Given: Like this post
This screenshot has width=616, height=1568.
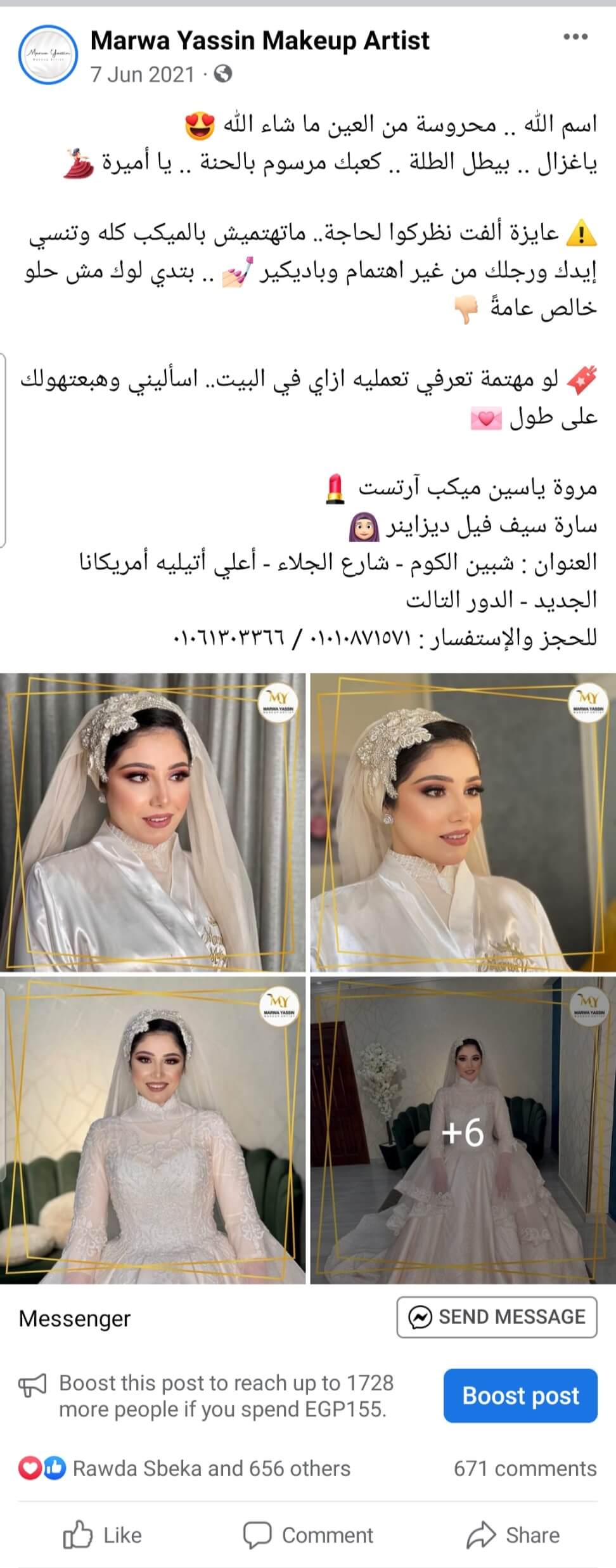Looking at the screenshot, I should click(103, 1535).
